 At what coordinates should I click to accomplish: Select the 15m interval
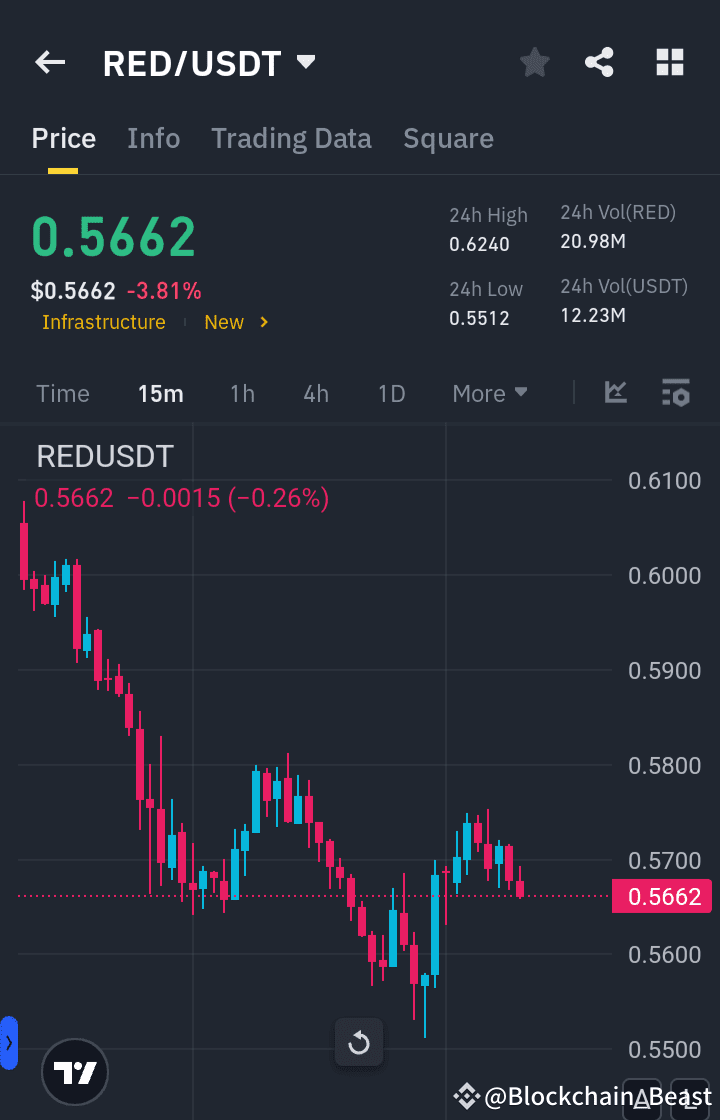pos(161,393)
